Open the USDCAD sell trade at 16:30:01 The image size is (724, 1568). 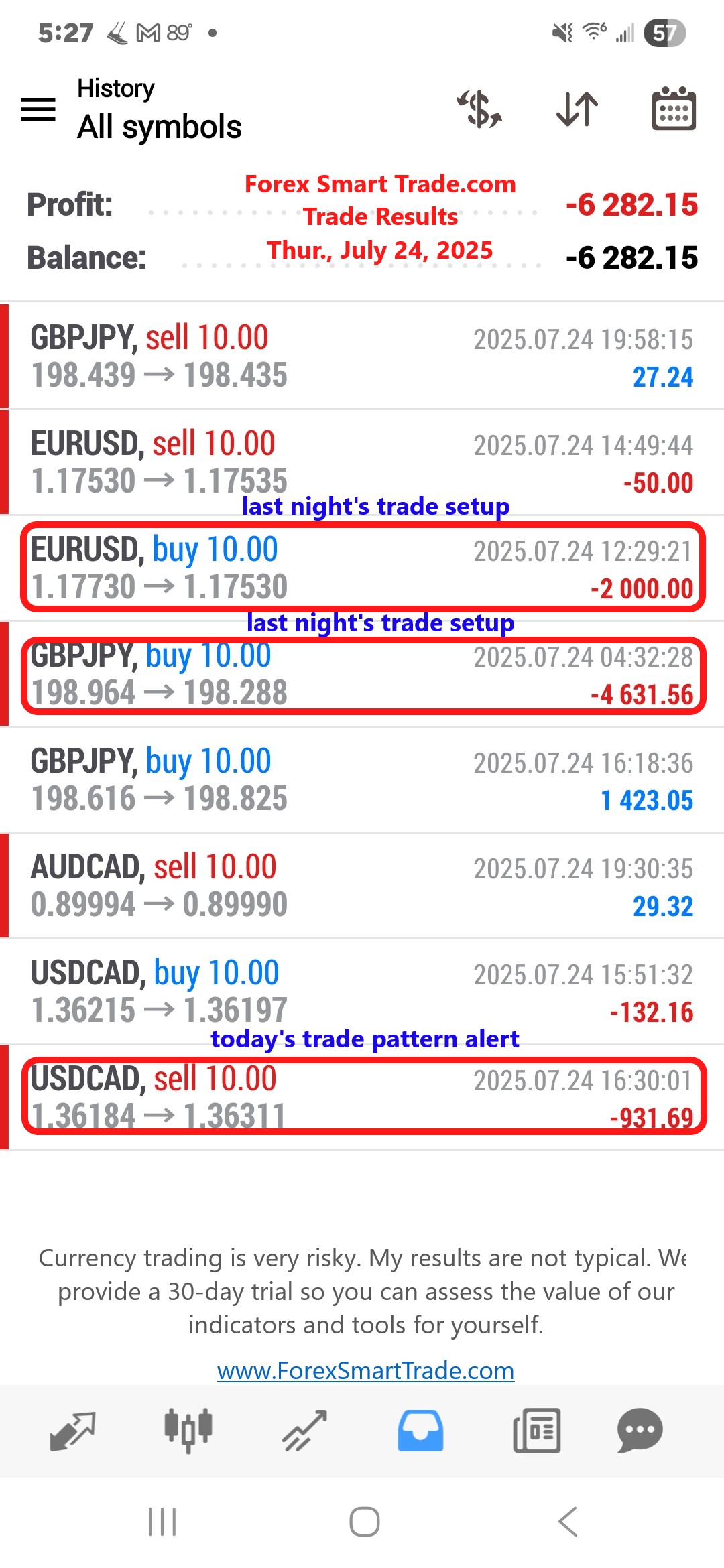(x=362, y=1097)
